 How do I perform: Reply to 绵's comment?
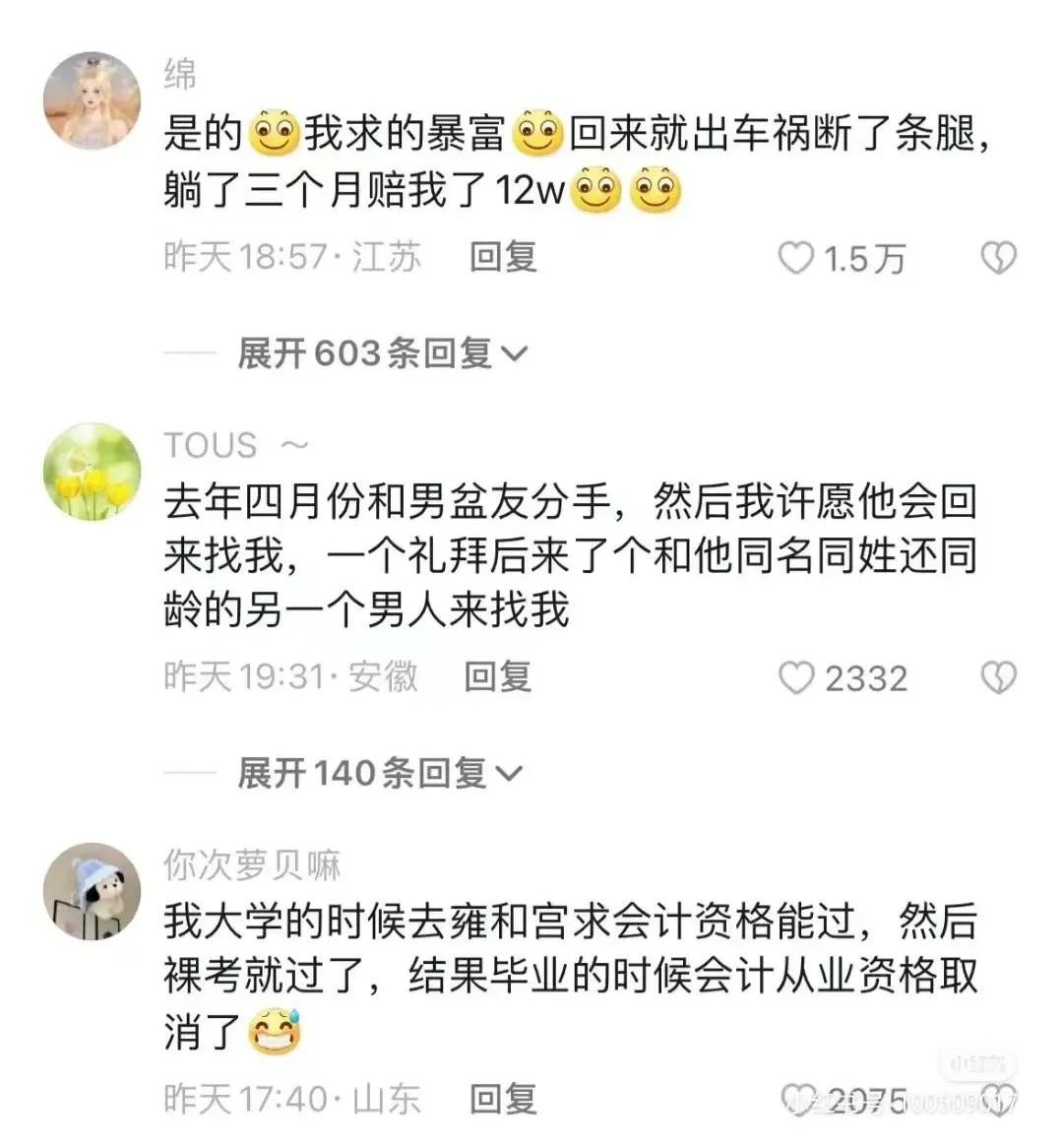[x=503, y=257]
